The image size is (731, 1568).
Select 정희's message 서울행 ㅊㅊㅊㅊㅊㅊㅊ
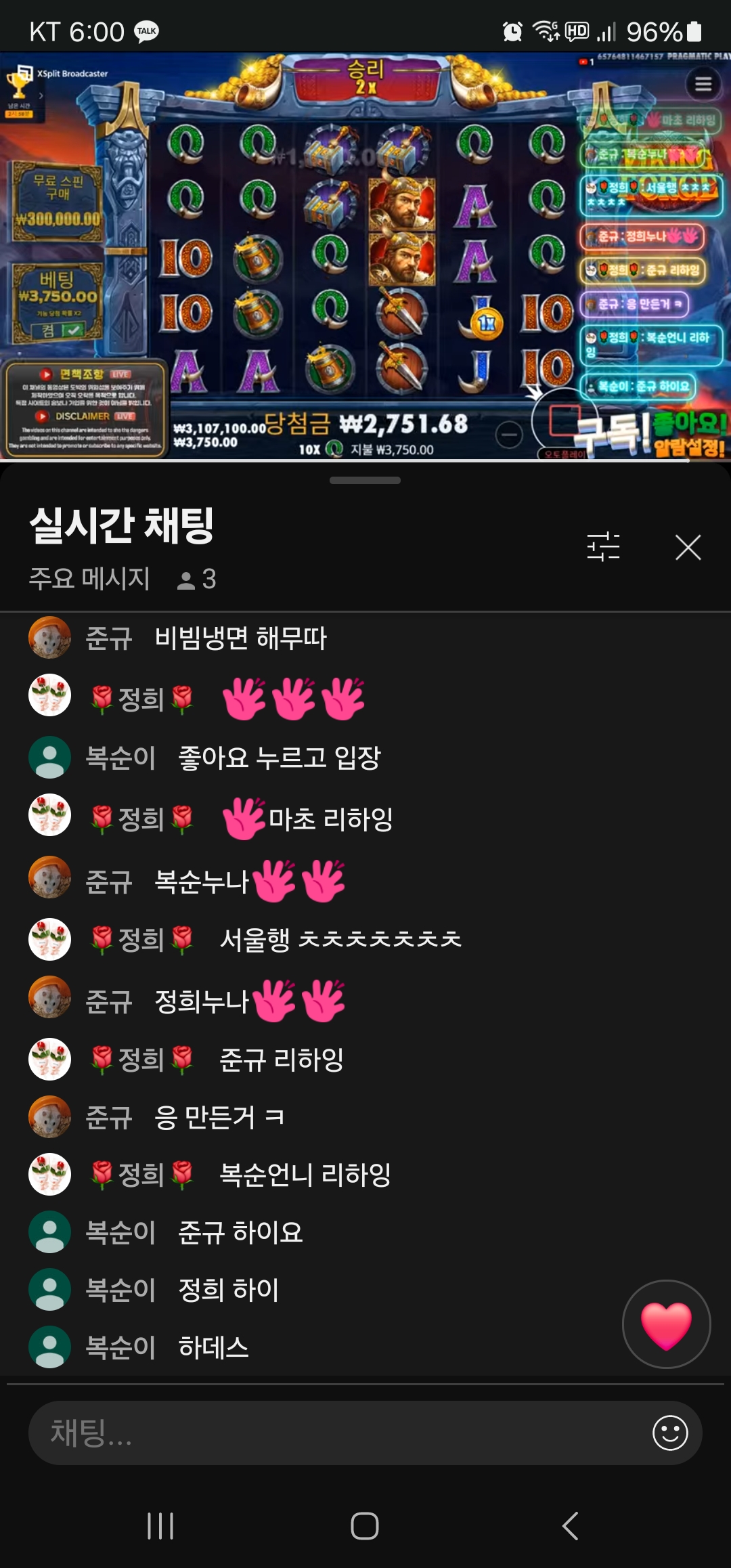pyautogui.click(x=340, y=940)
